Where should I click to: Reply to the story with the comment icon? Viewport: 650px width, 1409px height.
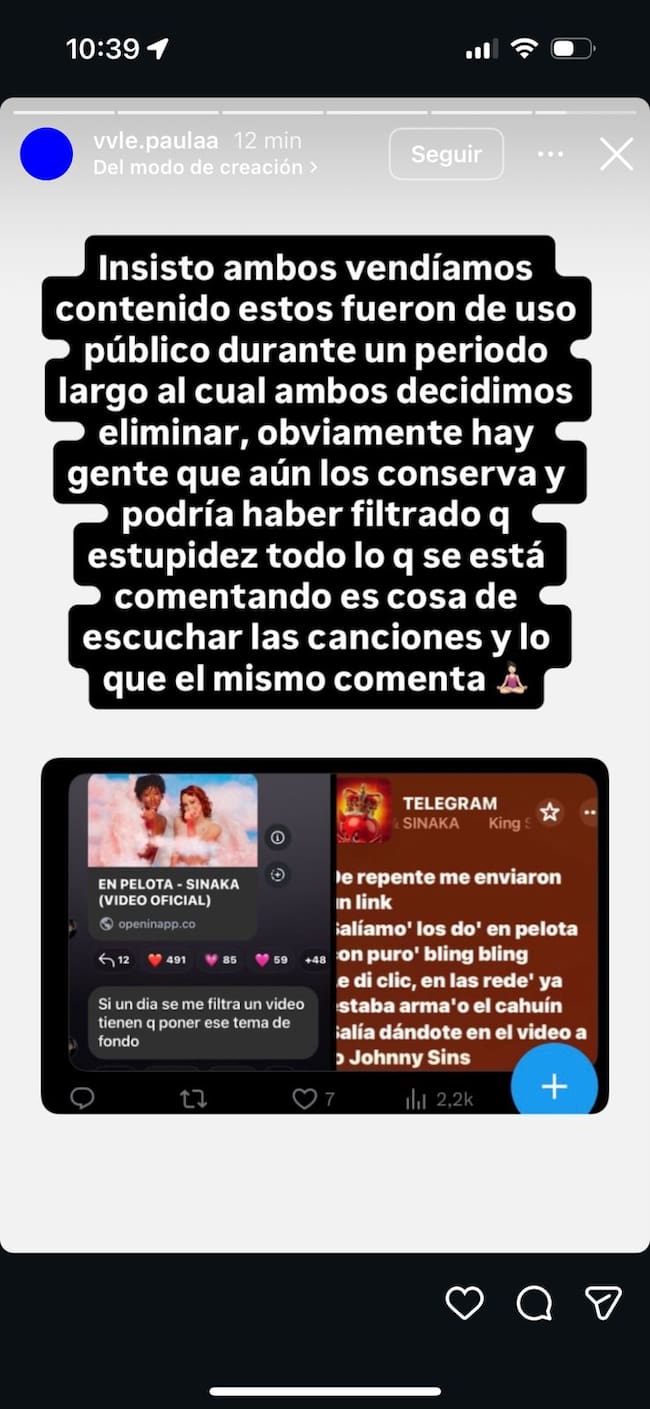click(x=534, y=1302)
